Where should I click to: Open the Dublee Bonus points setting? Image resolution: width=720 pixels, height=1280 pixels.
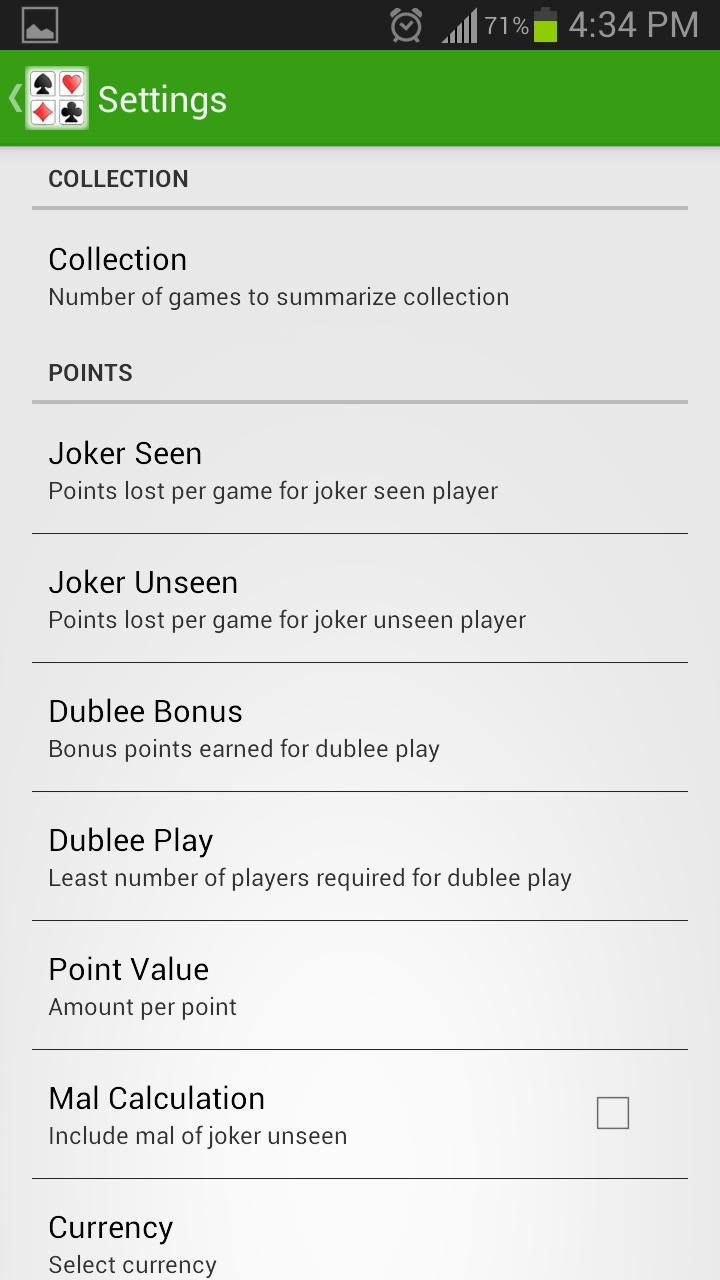(360, 726)
